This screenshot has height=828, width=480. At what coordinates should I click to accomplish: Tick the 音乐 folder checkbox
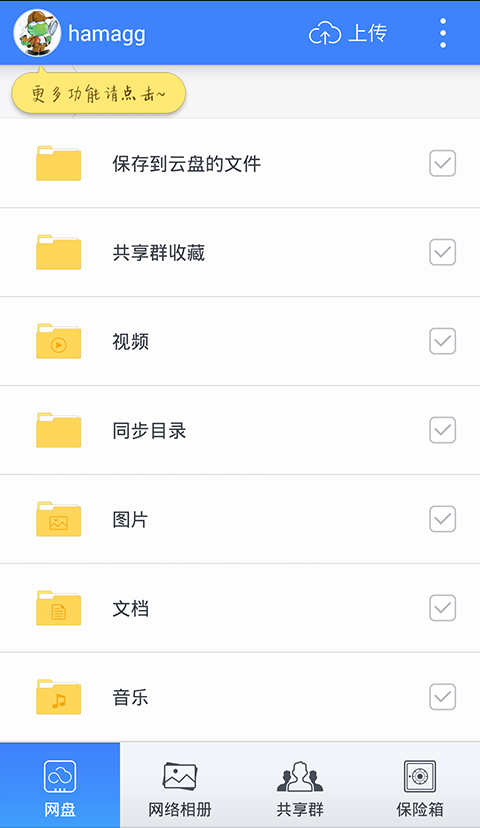click(443, 697)
